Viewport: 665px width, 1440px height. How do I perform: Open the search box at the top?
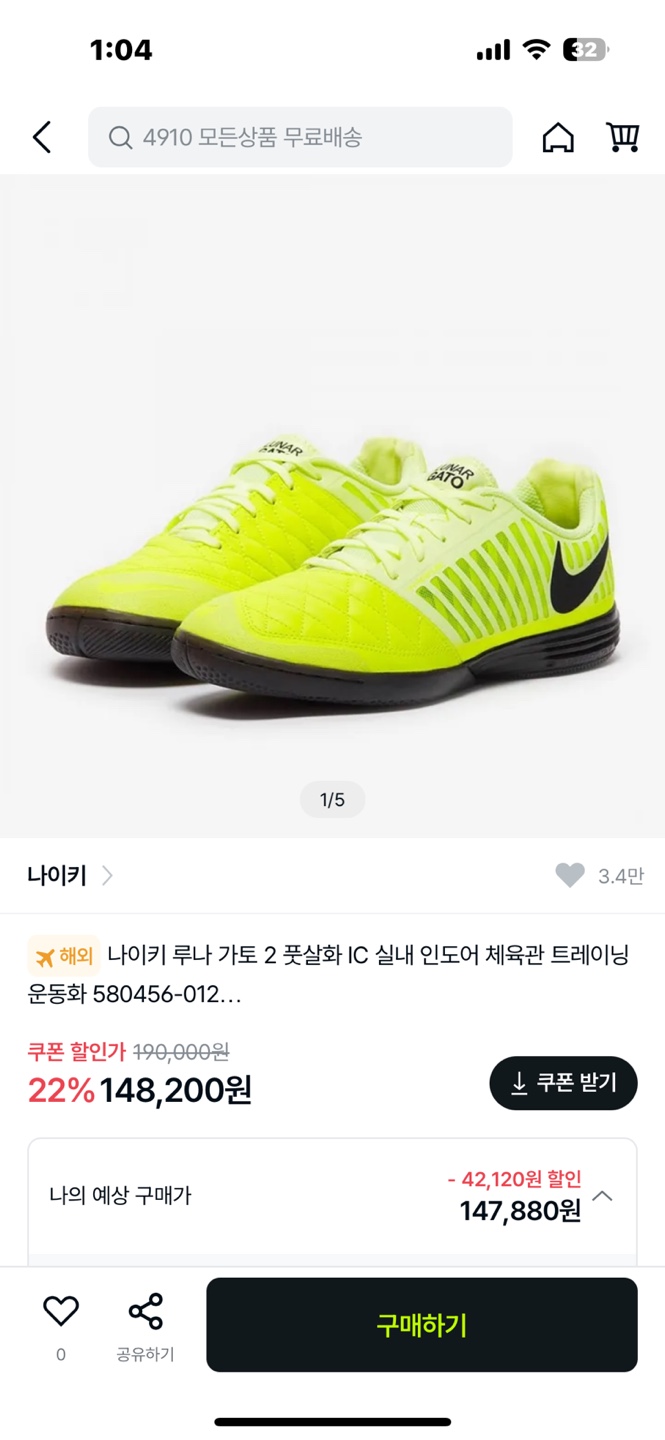300,137
